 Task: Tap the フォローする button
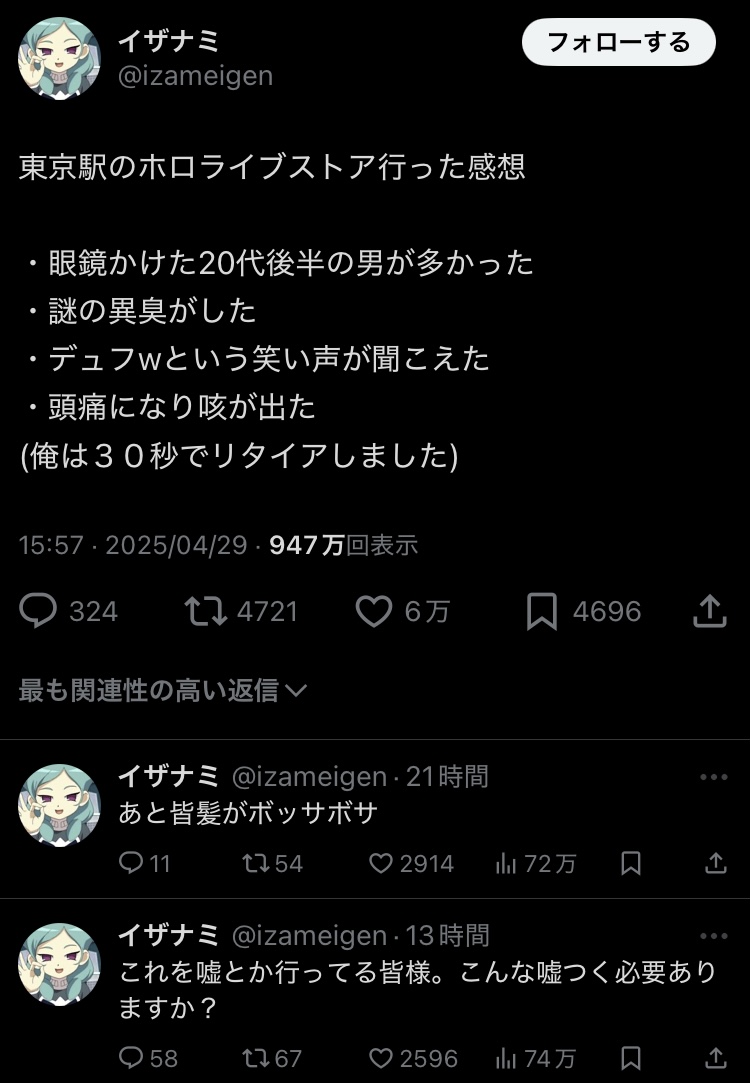(619, 42)
